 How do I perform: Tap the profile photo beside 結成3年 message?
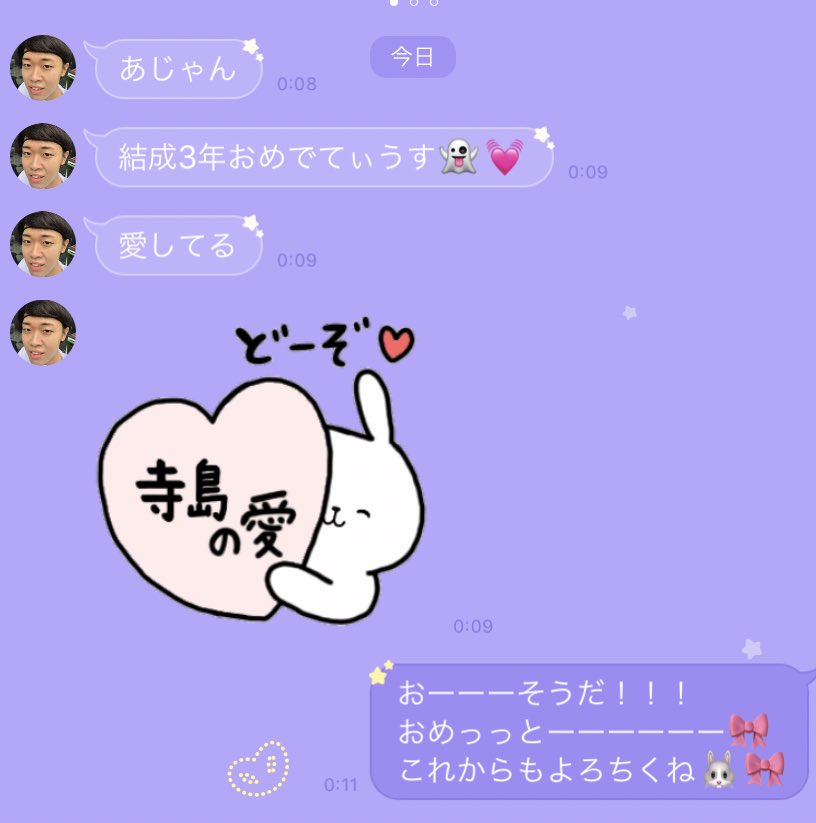[x=42, y=157]
